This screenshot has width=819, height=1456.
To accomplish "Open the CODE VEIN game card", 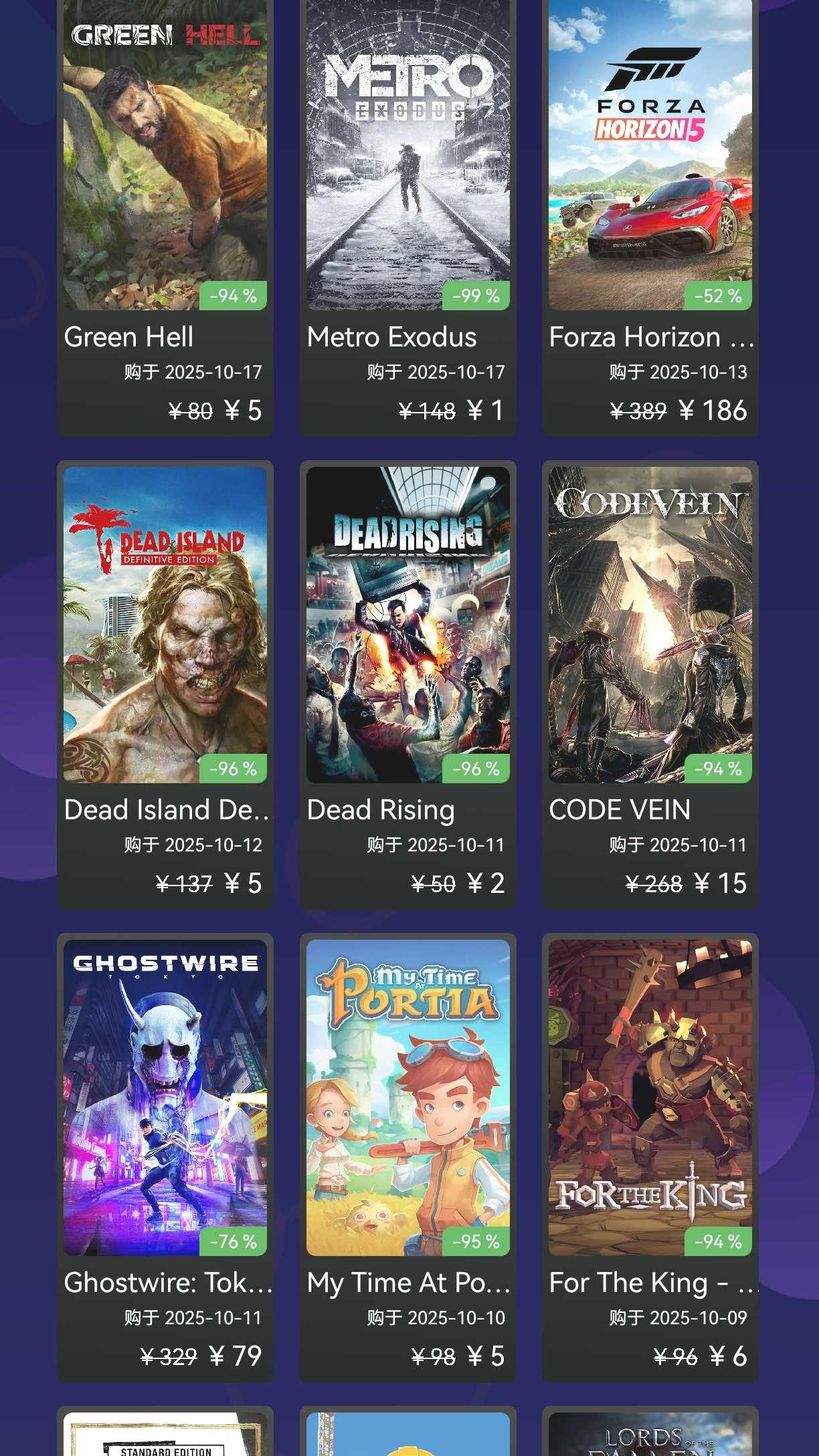I will point(650,669).
